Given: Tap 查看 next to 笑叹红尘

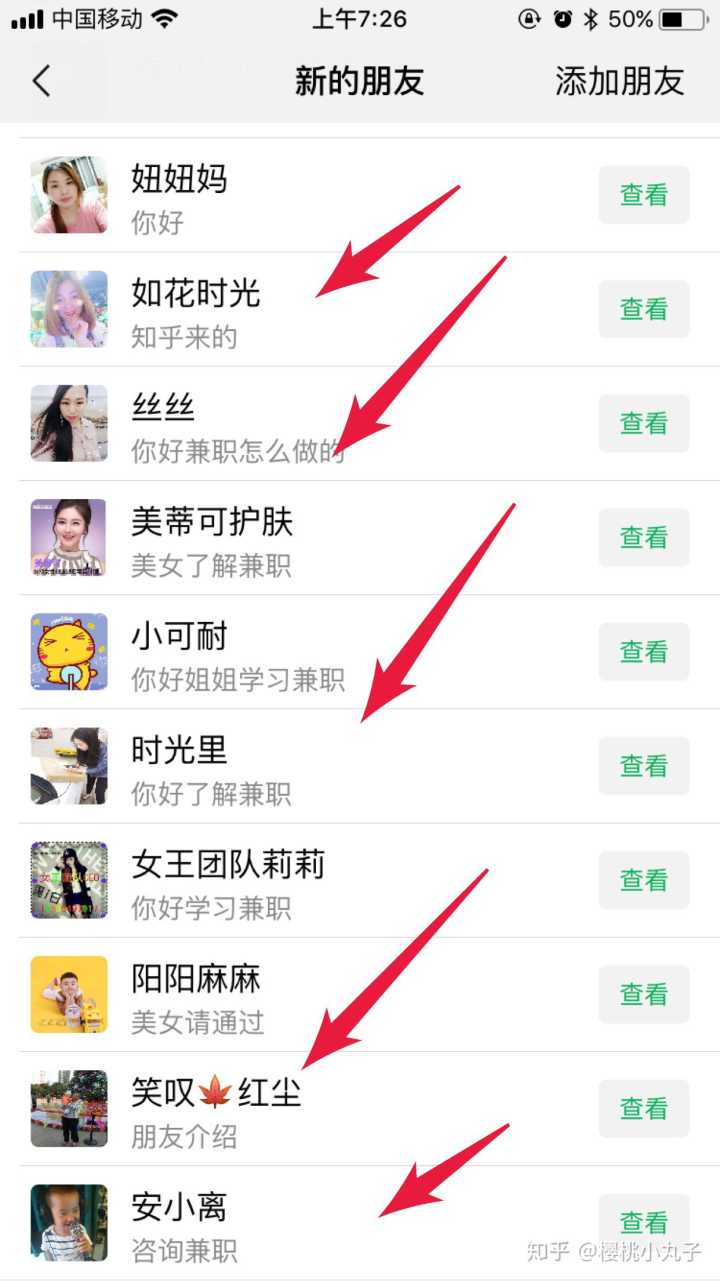Looking at the screenshot, I should click(x=643, y=1107).
